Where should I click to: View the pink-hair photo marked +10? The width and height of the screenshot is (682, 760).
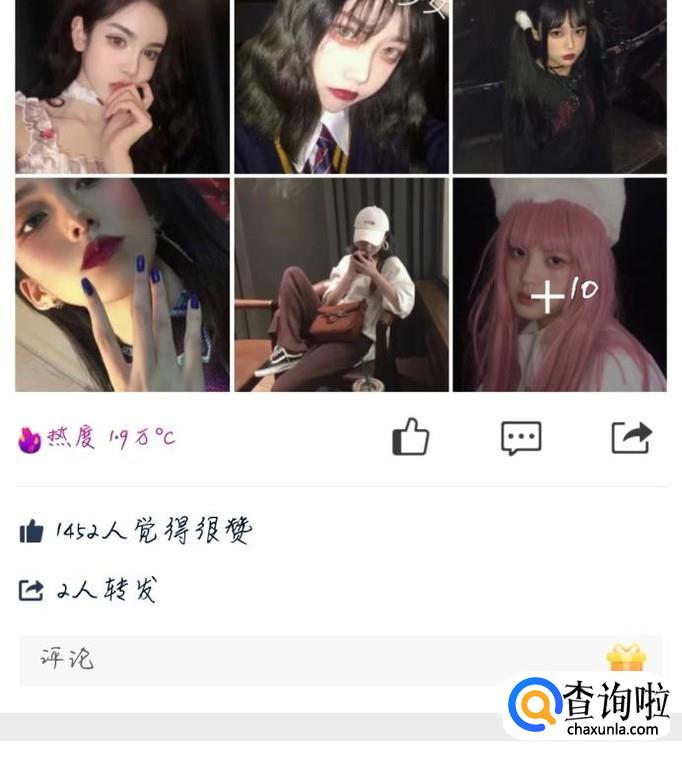(559, 285)
